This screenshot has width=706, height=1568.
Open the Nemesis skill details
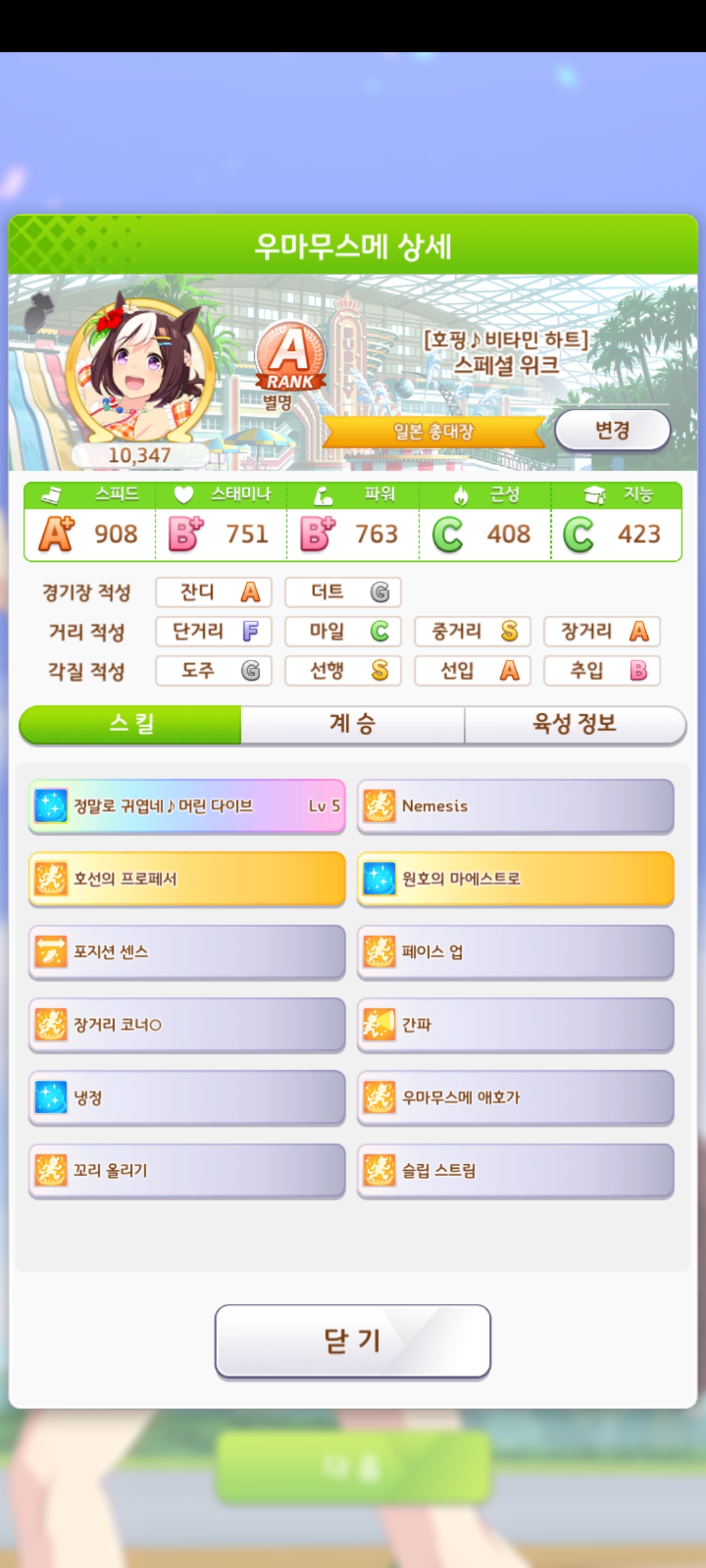click(515, 806)
